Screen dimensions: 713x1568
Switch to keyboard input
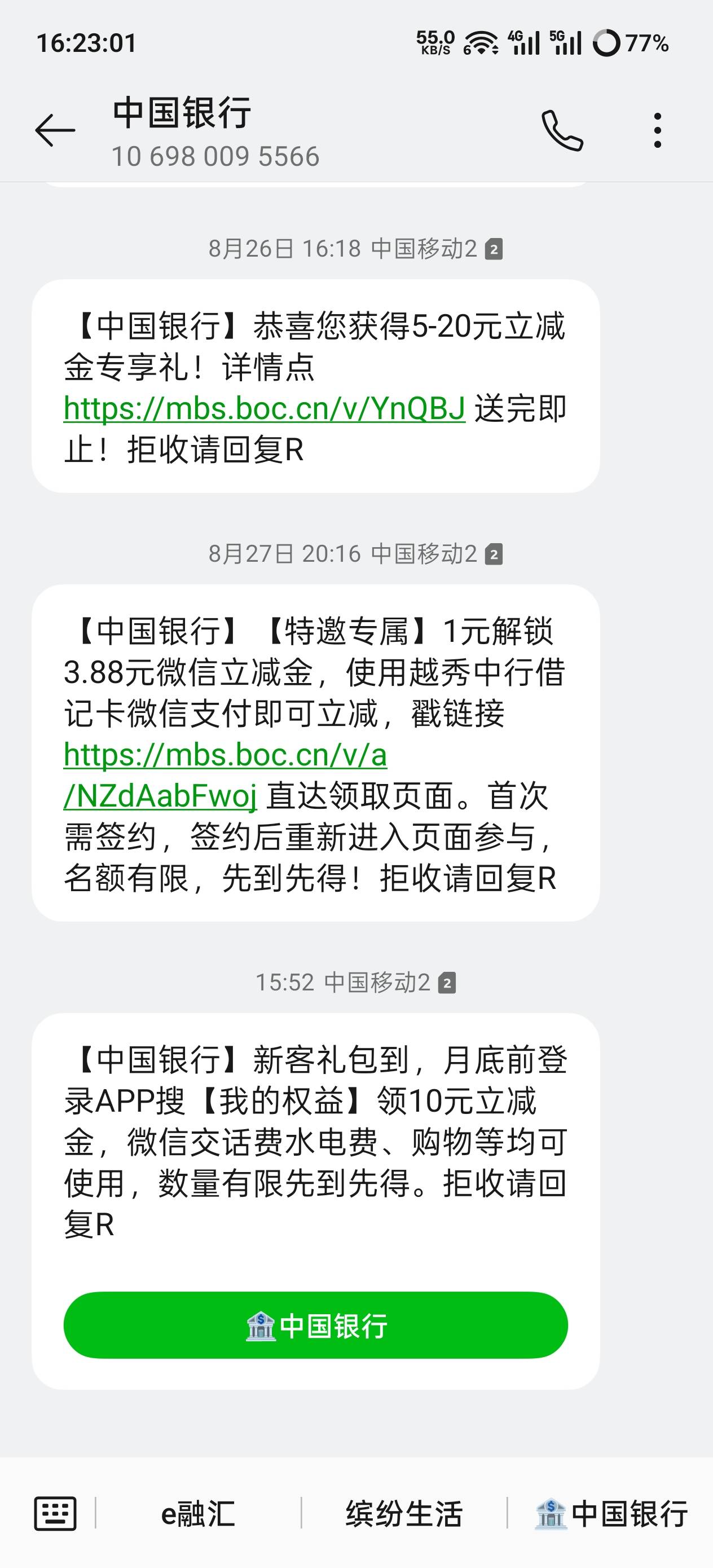tap(55, 1514)
